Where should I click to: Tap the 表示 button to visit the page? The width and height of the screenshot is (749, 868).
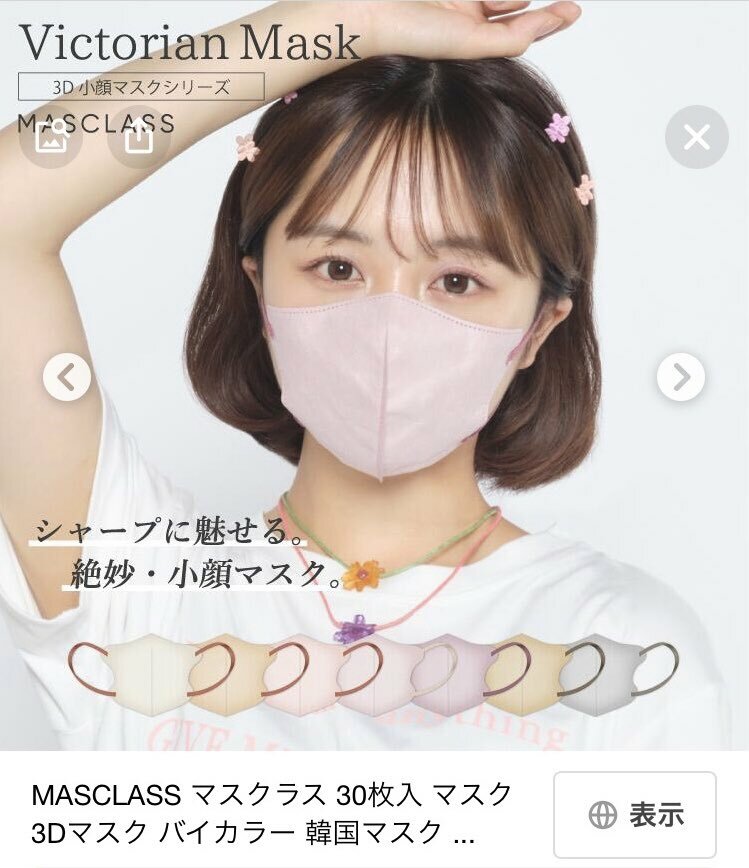point(635,814)
